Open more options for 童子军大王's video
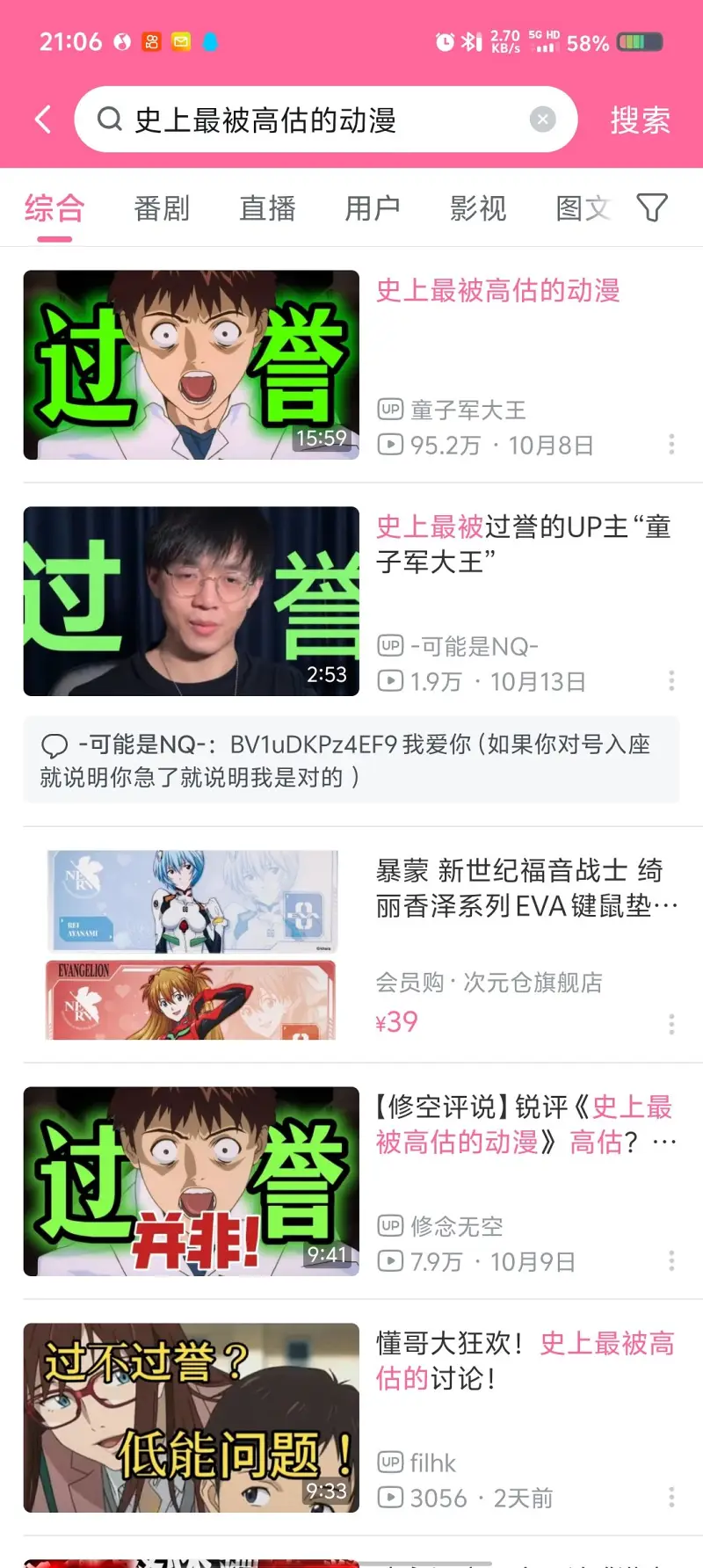703x1568 pixels. tap(671, 444)
